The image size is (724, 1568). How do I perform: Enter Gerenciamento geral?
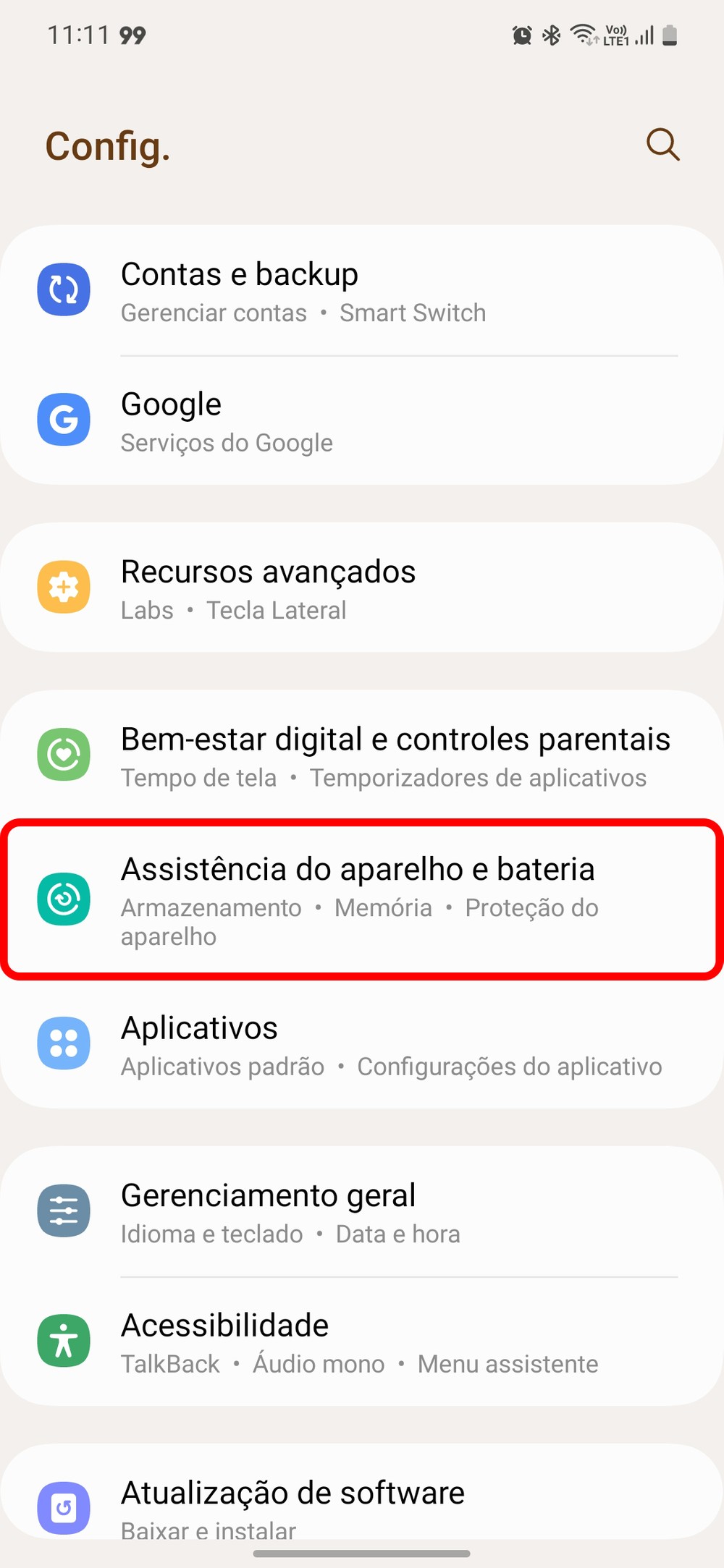pos(362,1212)
